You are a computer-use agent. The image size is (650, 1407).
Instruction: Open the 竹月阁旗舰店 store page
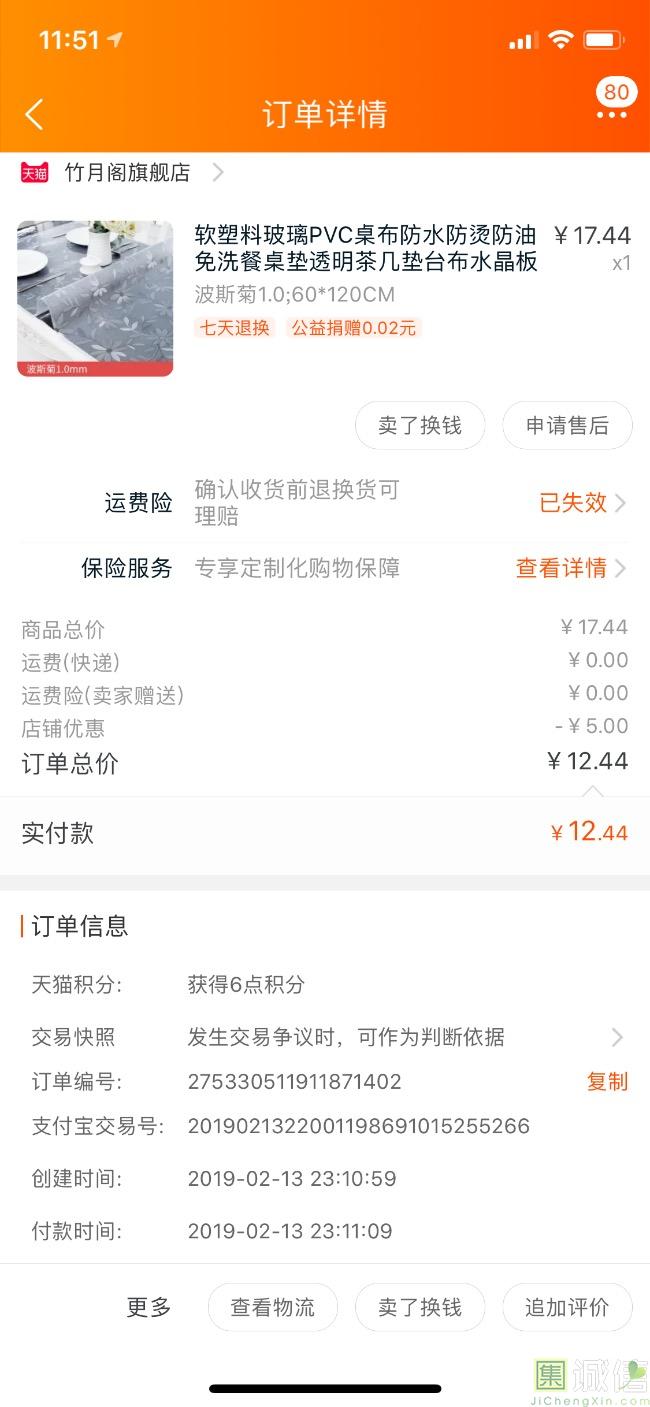click(127, 173)
